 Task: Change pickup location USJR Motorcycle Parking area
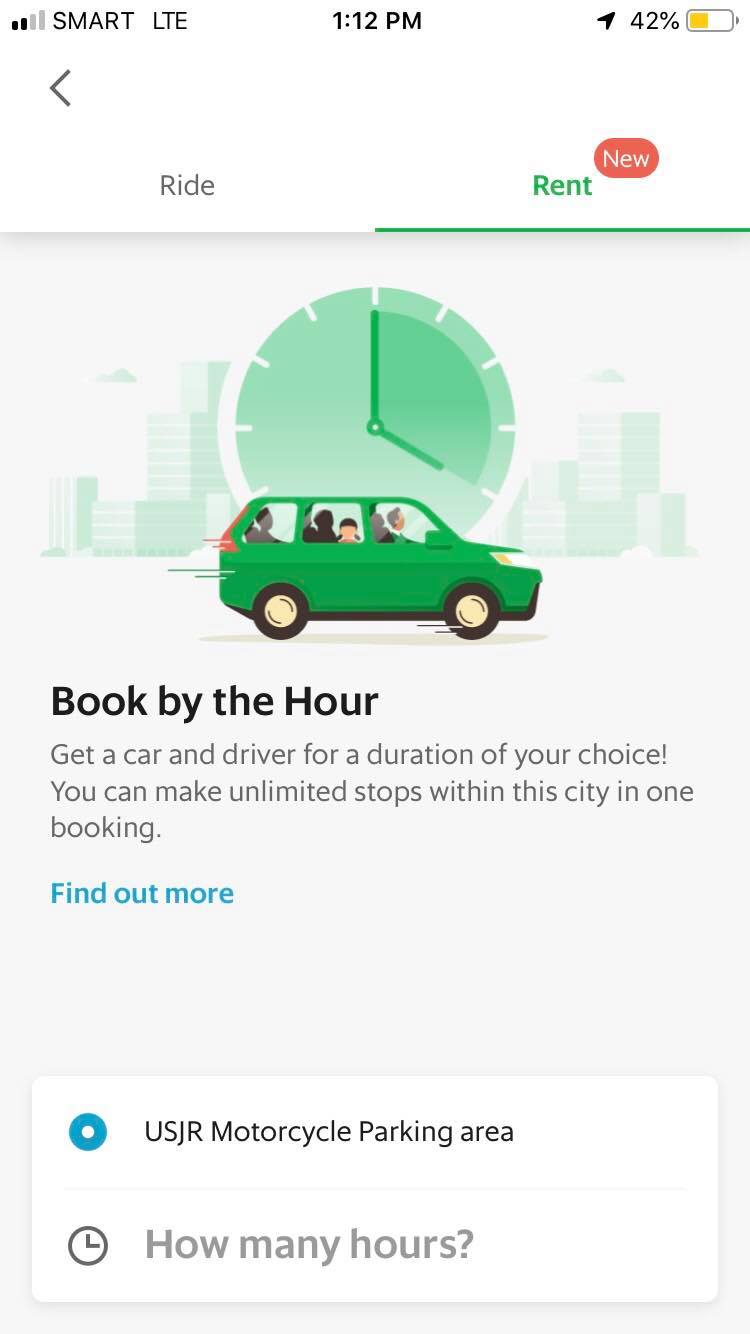click(x=329, y=1132)
